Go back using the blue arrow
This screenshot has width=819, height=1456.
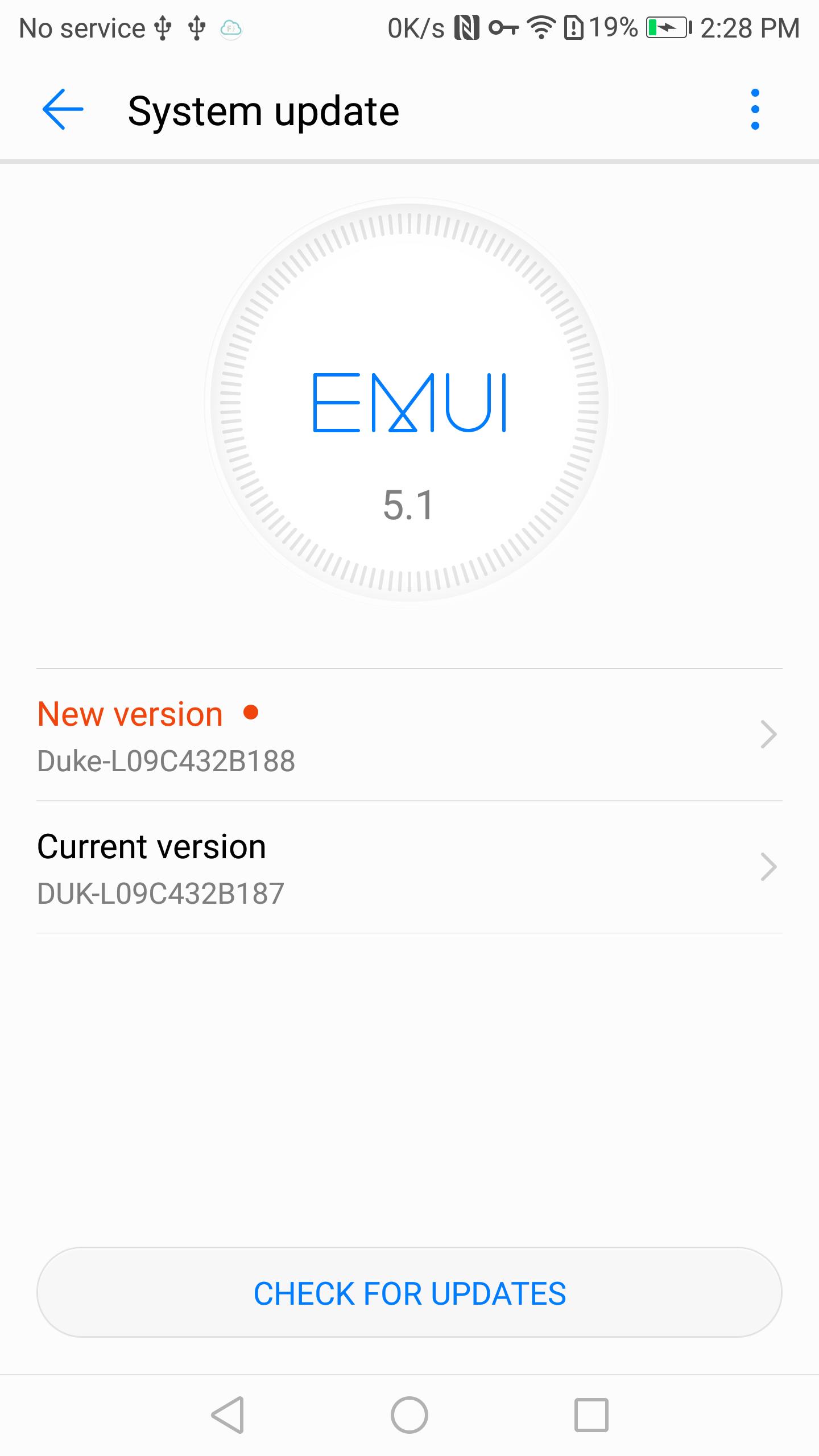[63, 110]
